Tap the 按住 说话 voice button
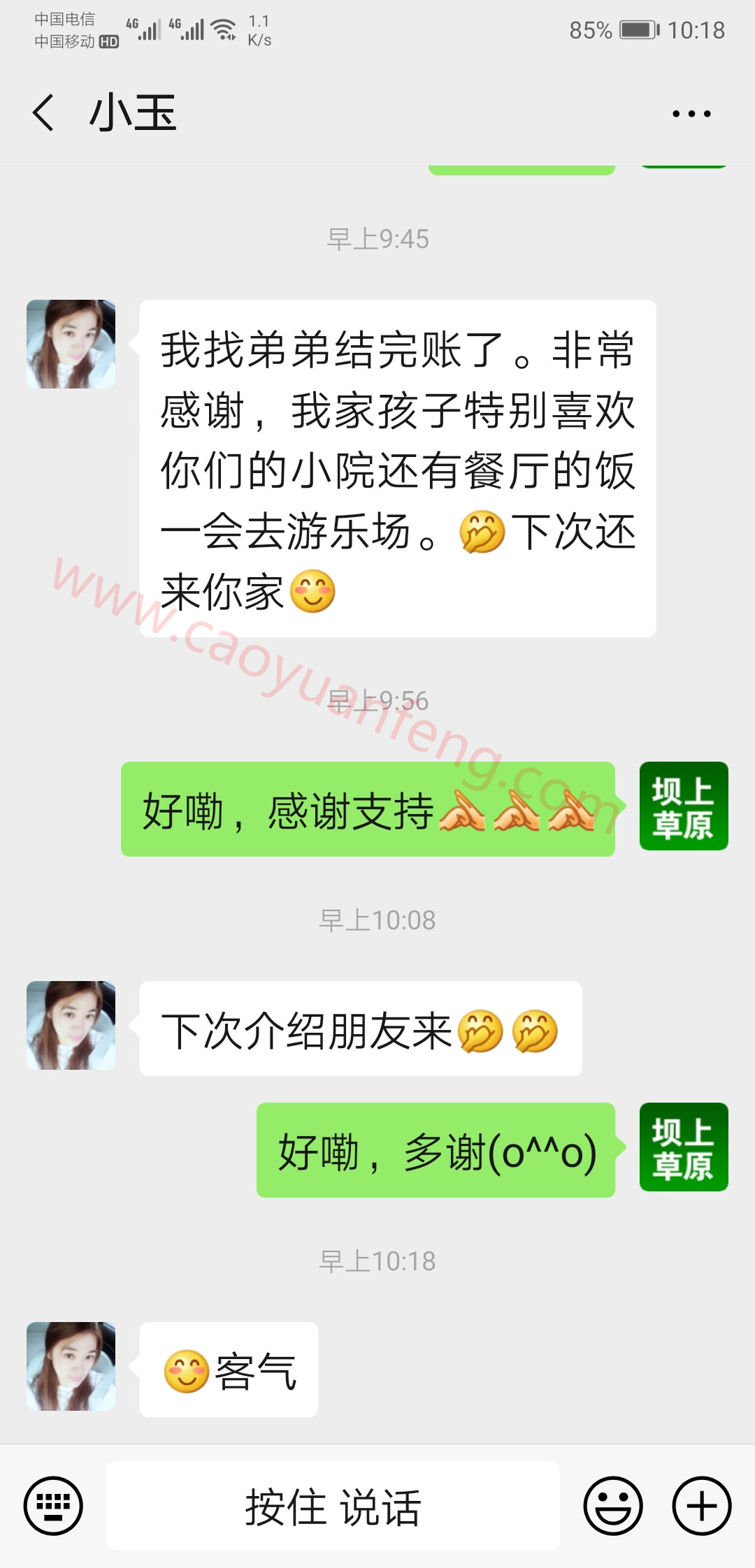 (333, 1506)
